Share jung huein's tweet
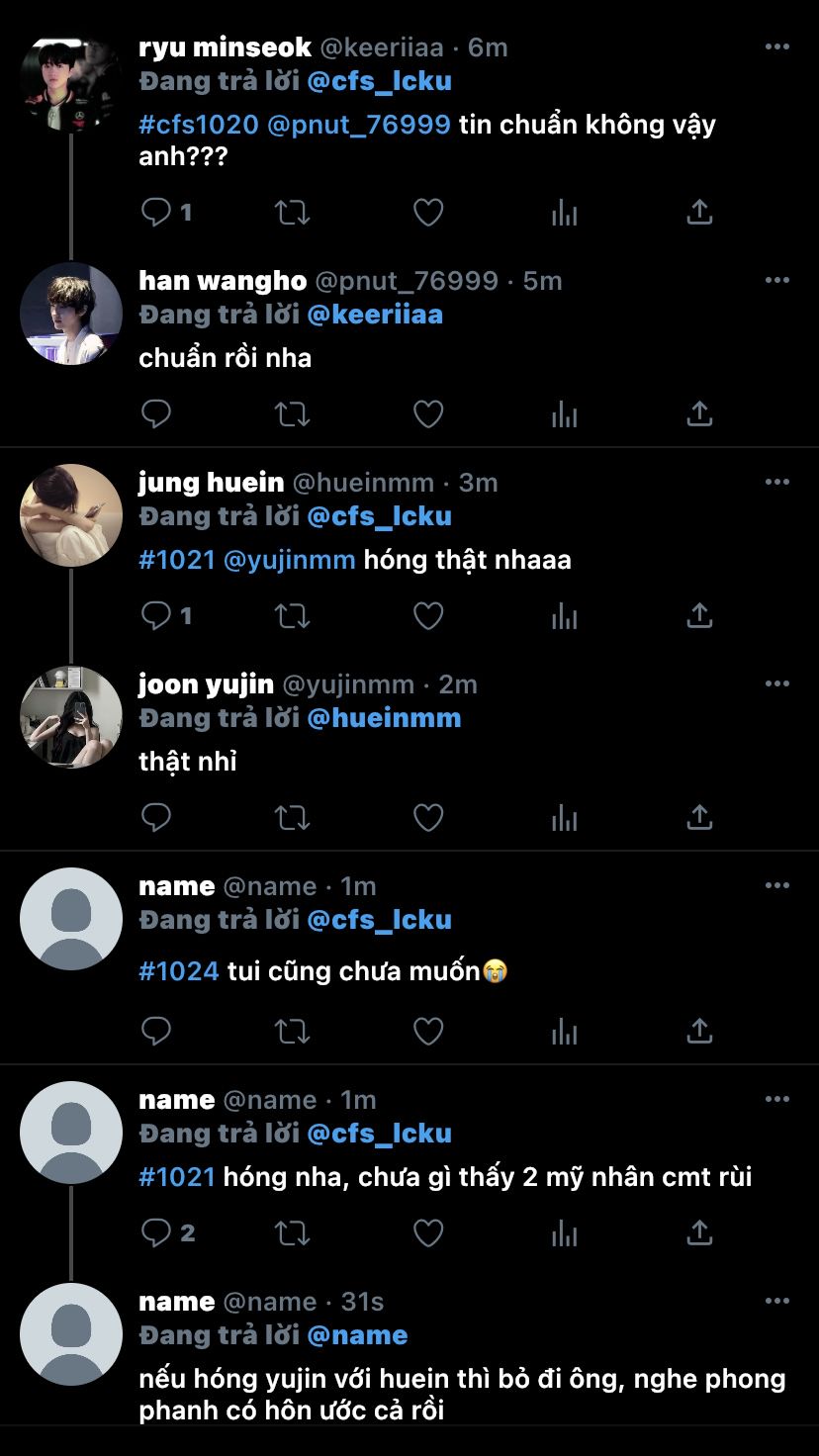Viewport: 819px width, 1456px height. point(699,615)
